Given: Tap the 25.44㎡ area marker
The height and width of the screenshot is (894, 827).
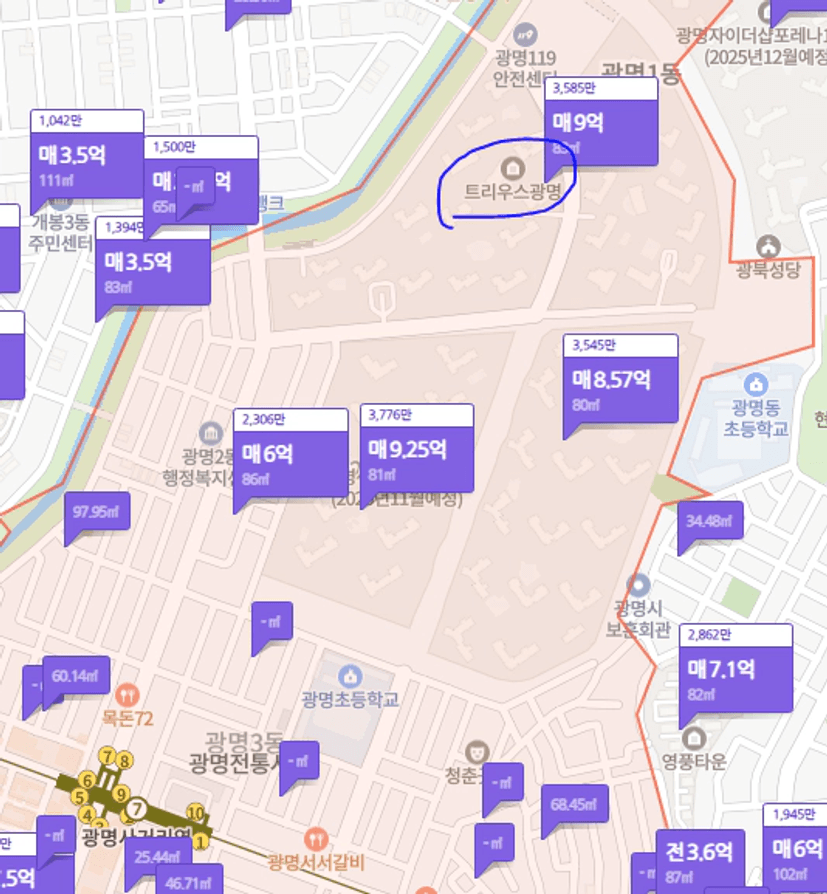Looking at the screenshot, I should 157,857.
